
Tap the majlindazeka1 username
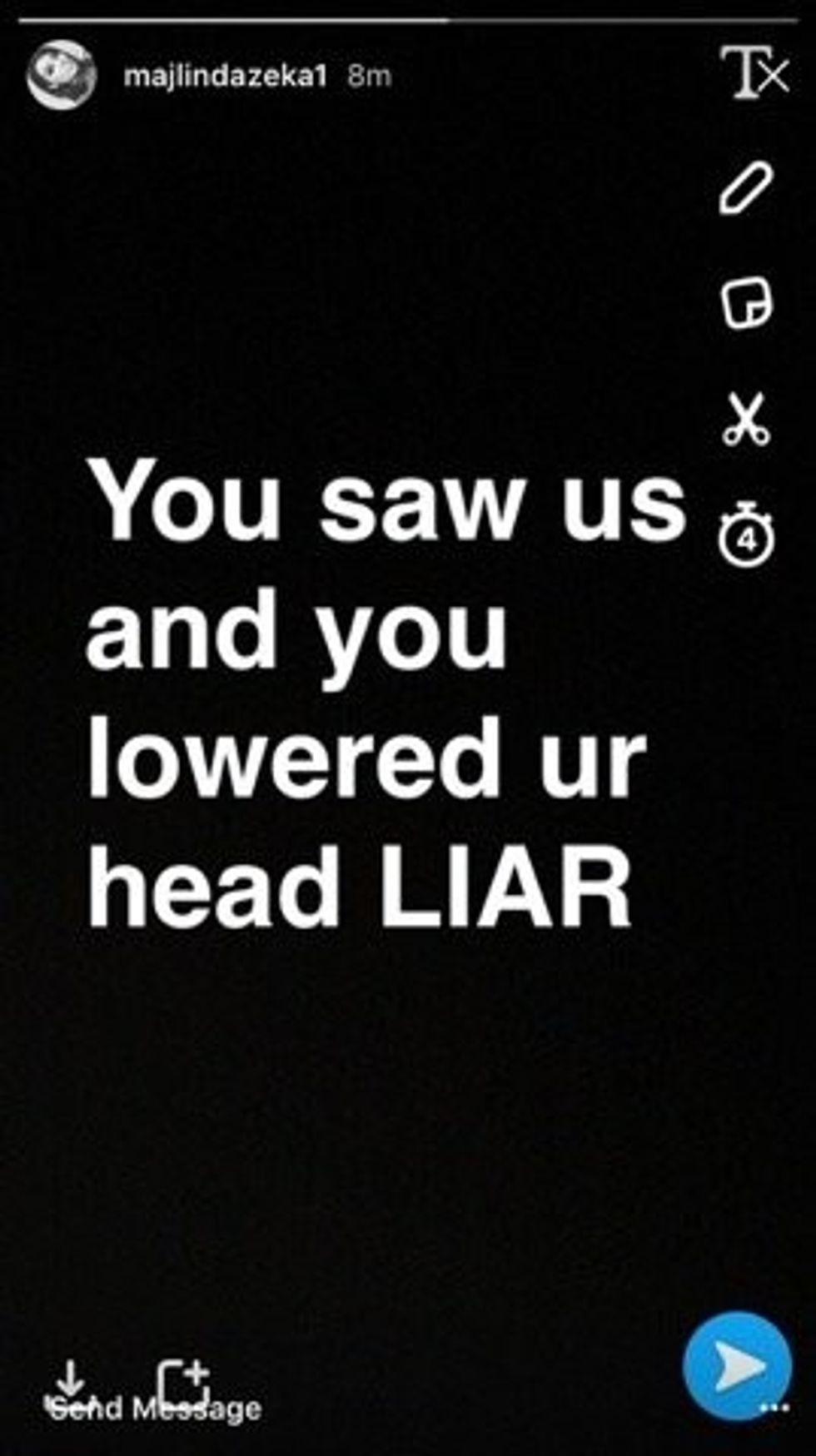coord(224,76)
